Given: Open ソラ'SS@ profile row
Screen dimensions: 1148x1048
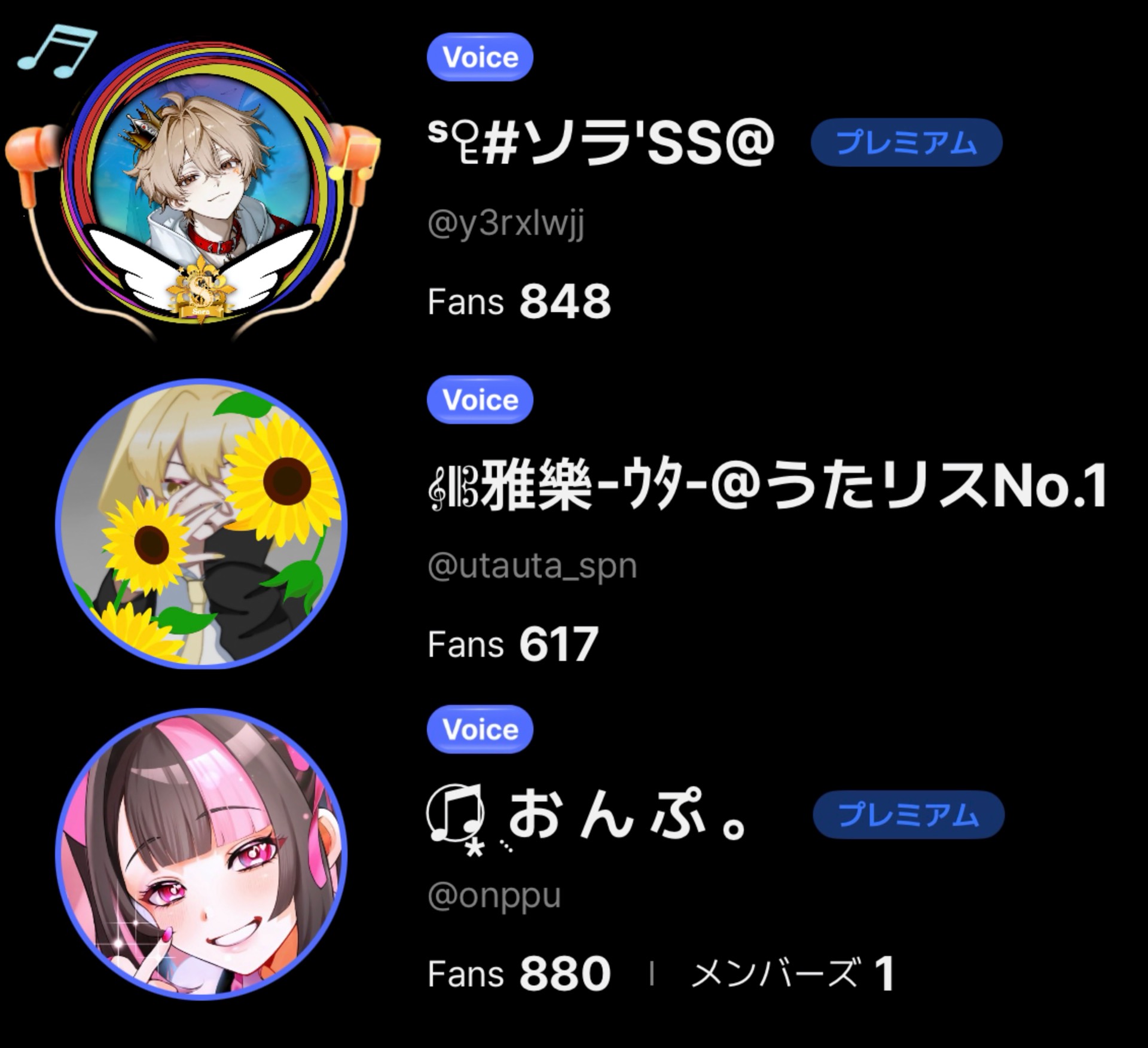Looking at the screenshot, I should pos(601,144).
